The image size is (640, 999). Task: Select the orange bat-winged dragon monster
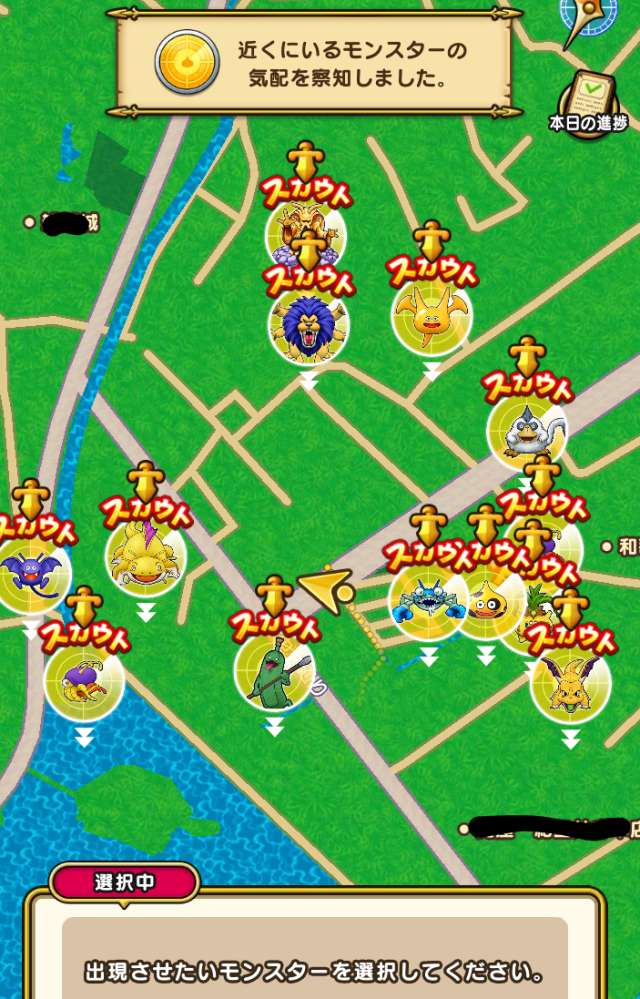point(569,684)
